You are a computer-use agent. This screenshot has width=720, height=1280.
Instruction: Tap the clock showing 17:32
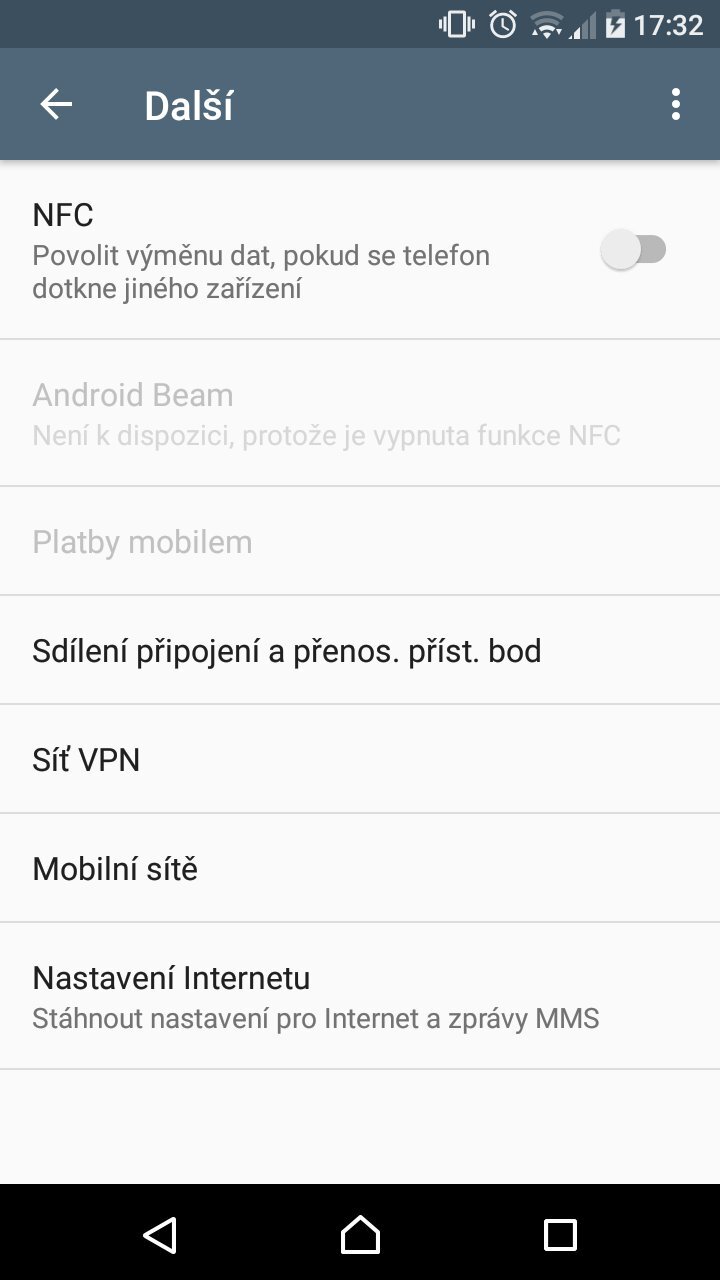668,24
